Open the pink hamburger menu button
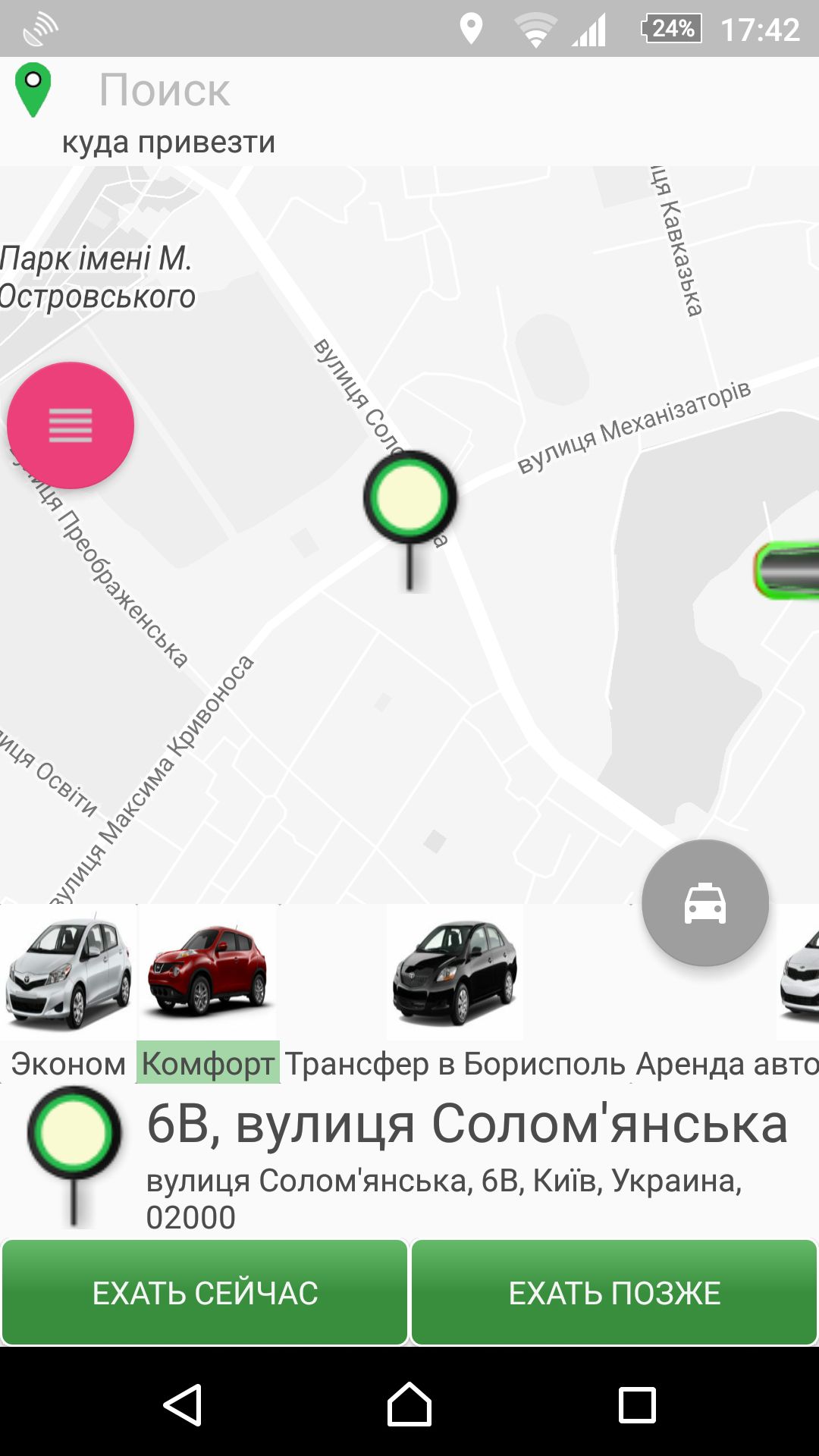Image resolution: width=819 pixels, height=1456 pixels. click(x=71, y=425)
